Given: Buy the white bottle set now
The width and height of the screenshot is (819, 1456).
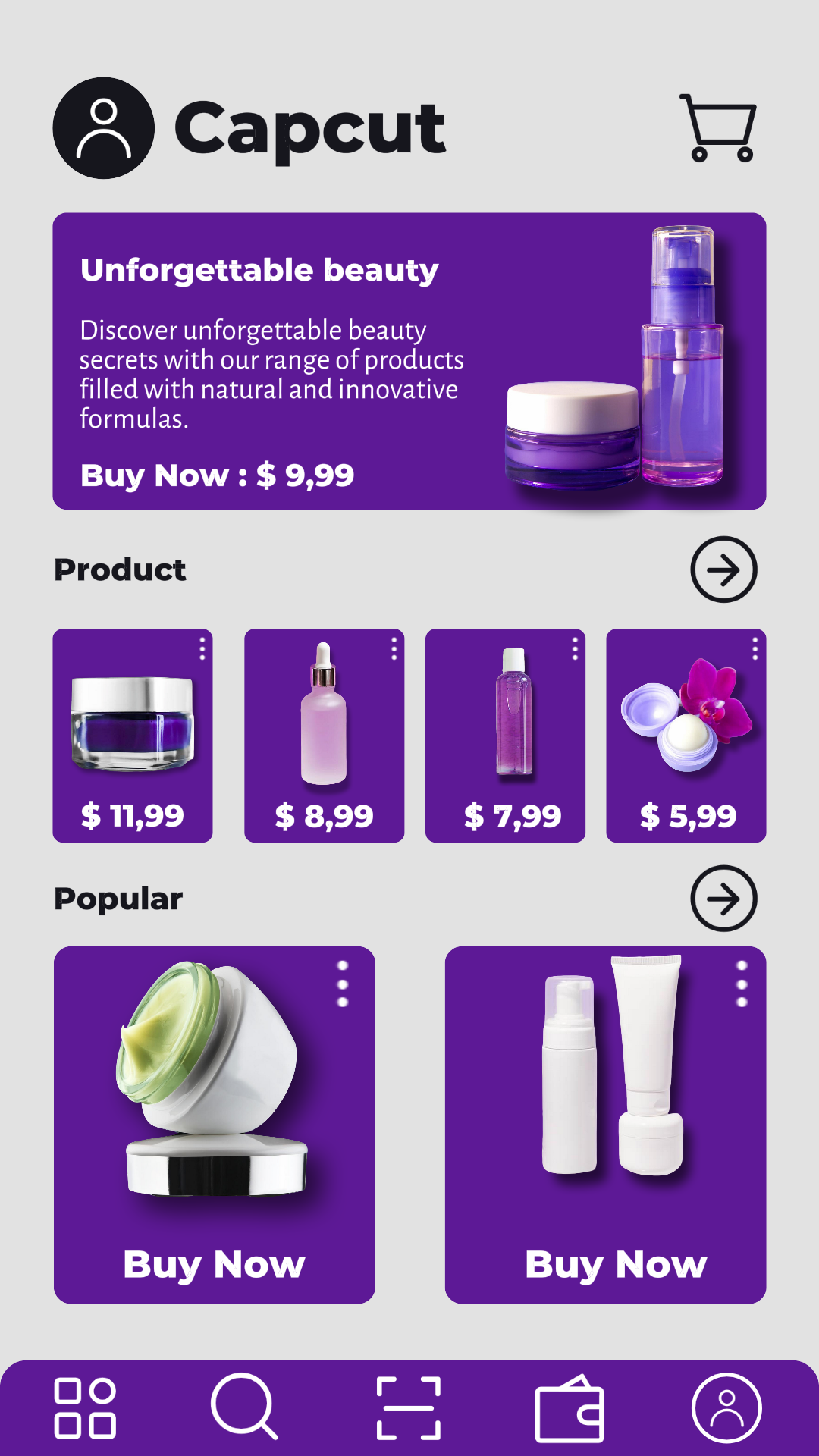Looking at the screenshot, I should click(616, 1264).
